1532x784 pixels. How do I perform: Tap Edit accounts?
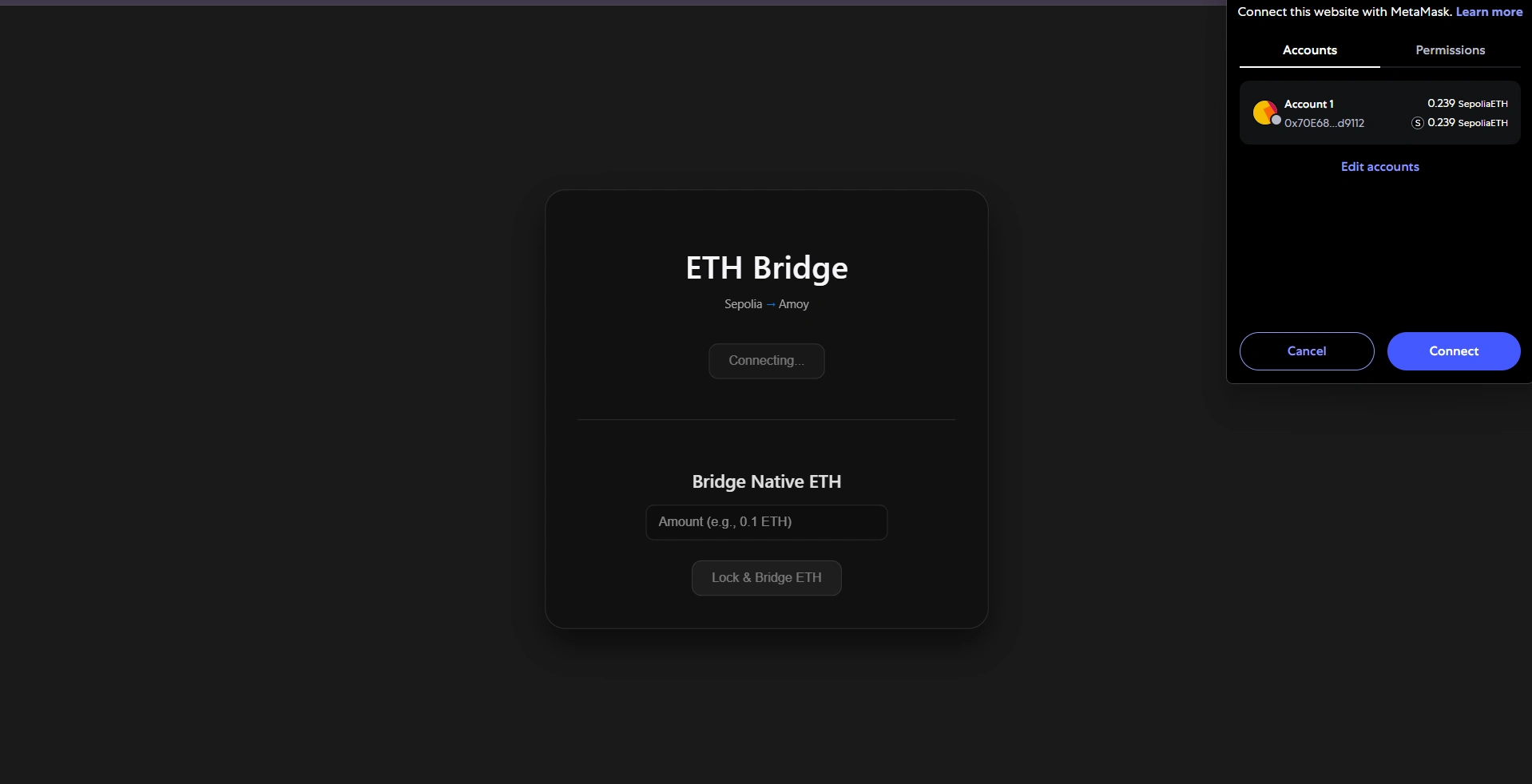1379,167
